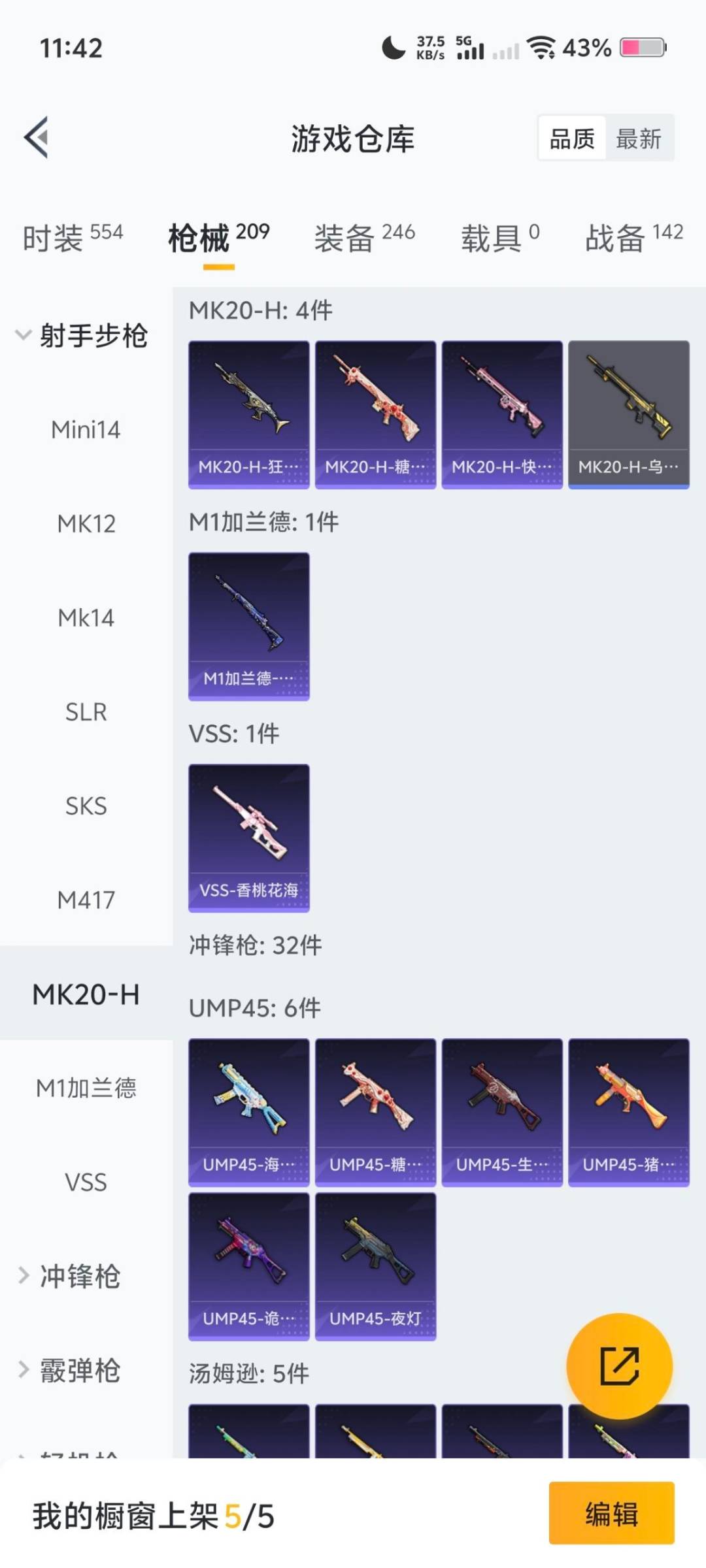Screen dimensions: 706x1568
Task: Select Mini14 in the sidebar
Action: click(86, 430)
